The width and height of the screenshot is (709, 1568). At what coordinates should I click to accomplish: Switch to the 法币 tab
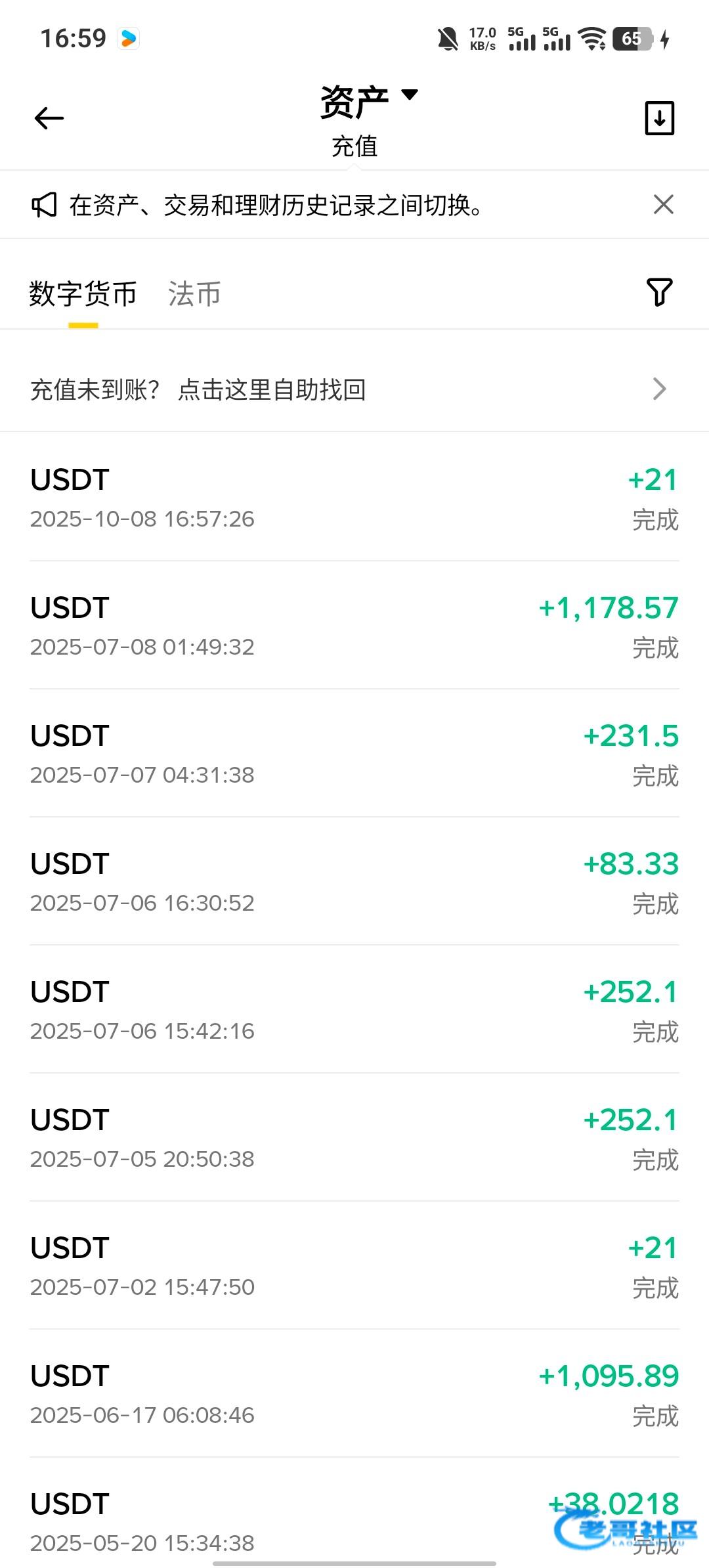point(194,294)
